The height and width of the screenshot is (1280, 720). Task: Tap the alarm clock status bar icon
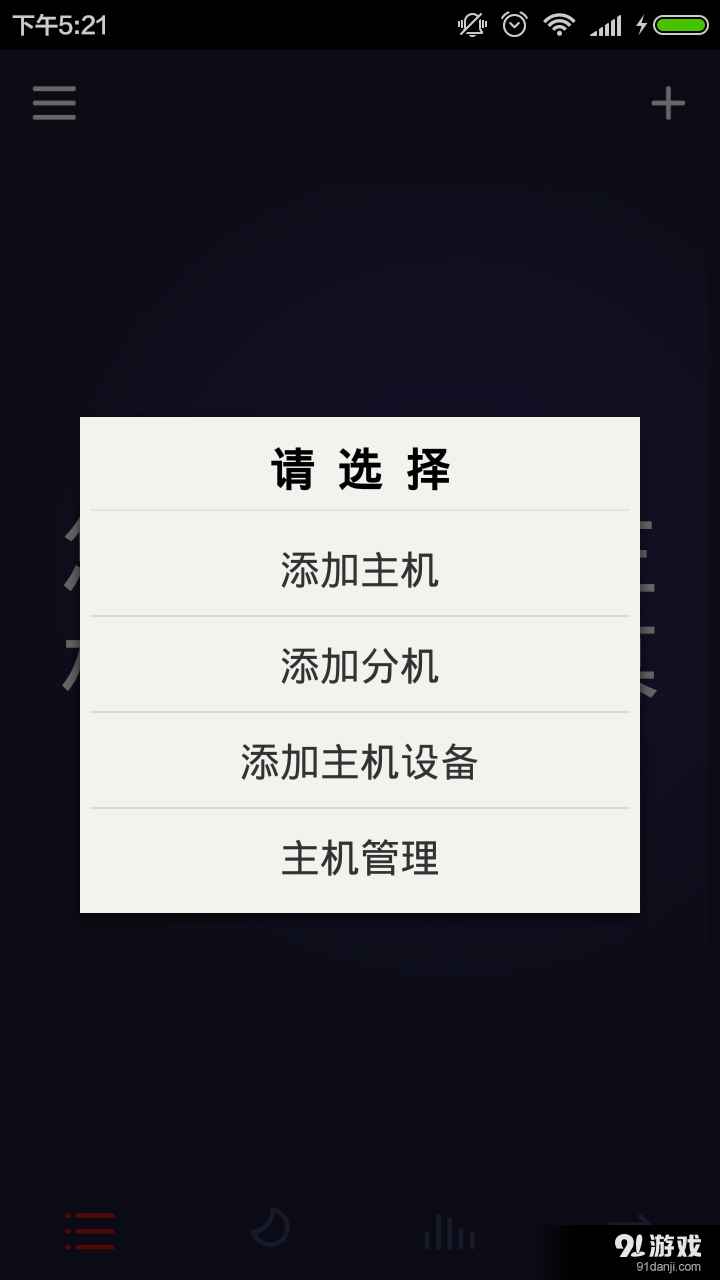[x=514, y=24]
